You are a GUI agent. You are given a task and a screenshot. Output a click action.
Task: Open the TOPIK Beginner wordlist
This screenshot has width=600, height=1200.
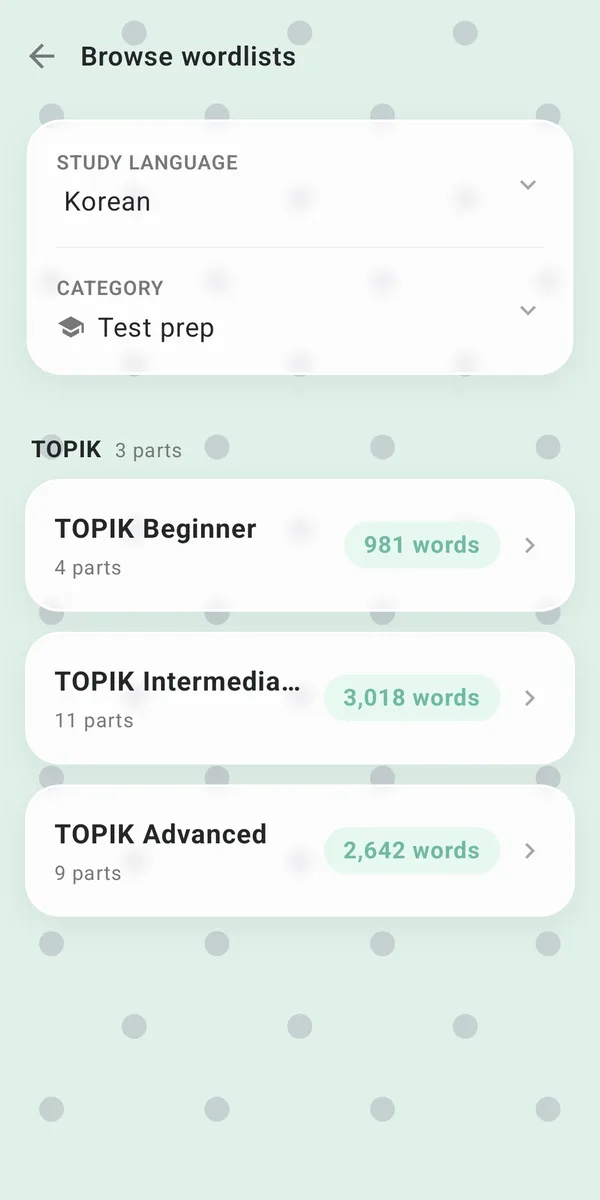tap(300, 545)
